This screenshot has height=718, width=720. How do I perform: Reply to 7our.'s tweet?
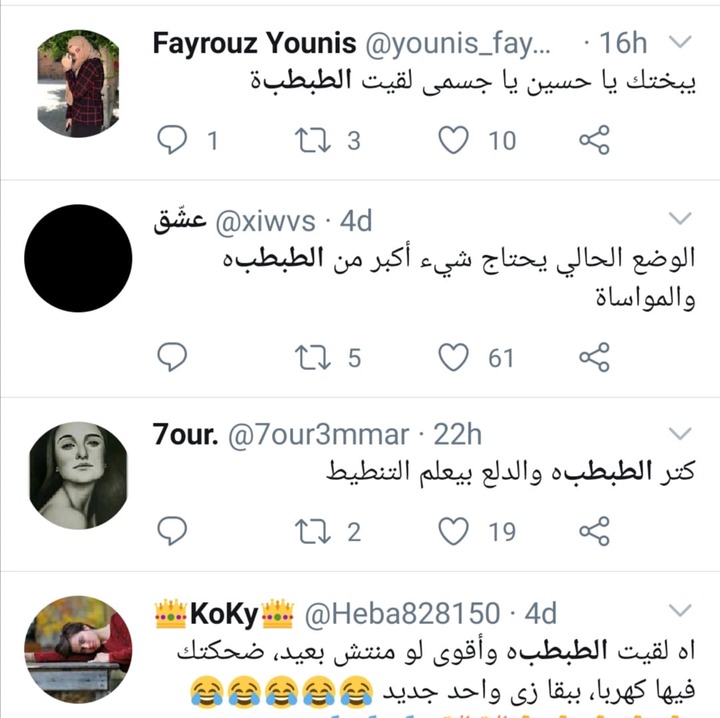174,531
